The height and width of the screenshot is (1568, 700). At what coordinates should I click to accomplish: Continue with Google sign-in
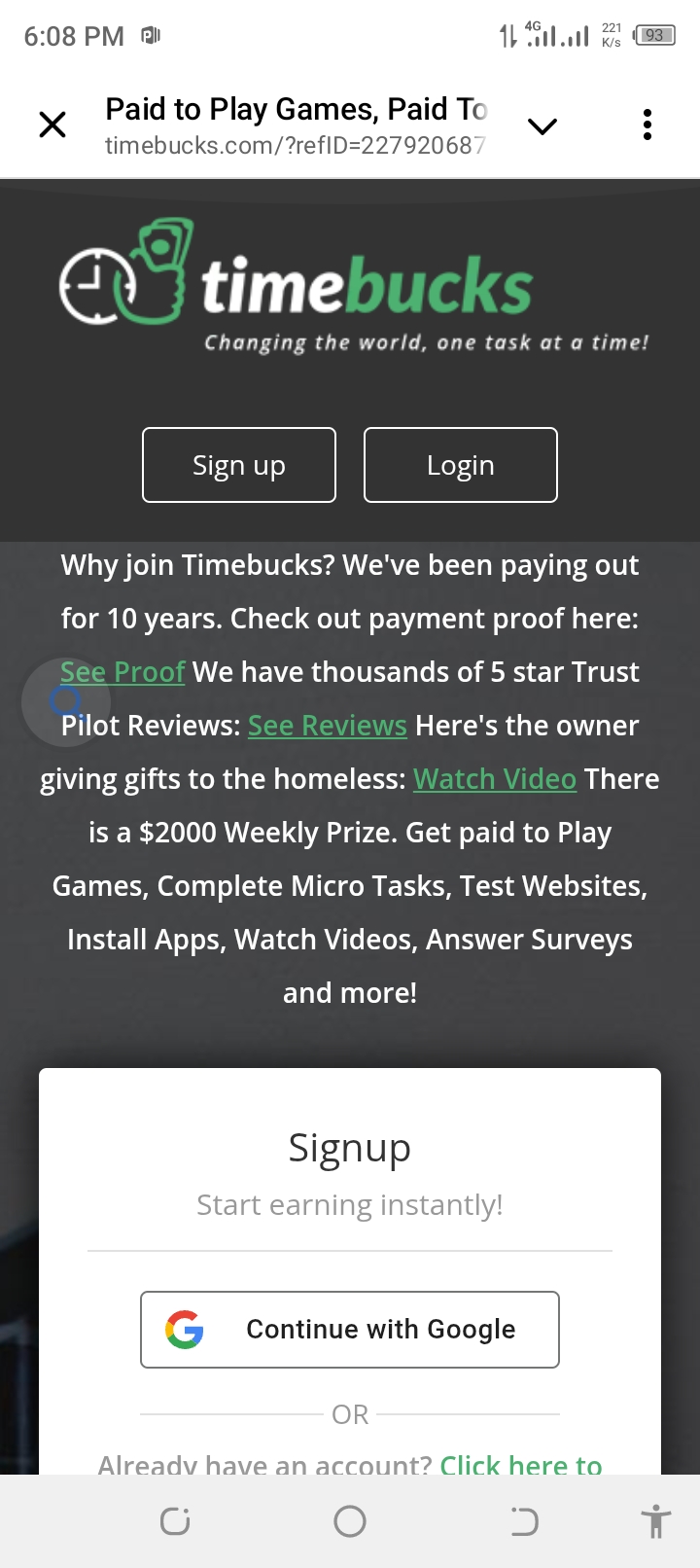pos(350,1330)
